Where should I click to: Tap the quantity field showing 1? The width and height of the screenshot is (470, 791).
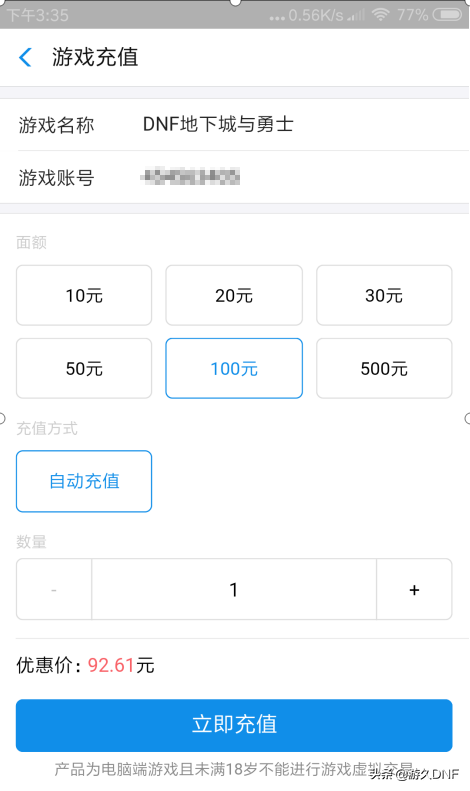tap(234, 589)
